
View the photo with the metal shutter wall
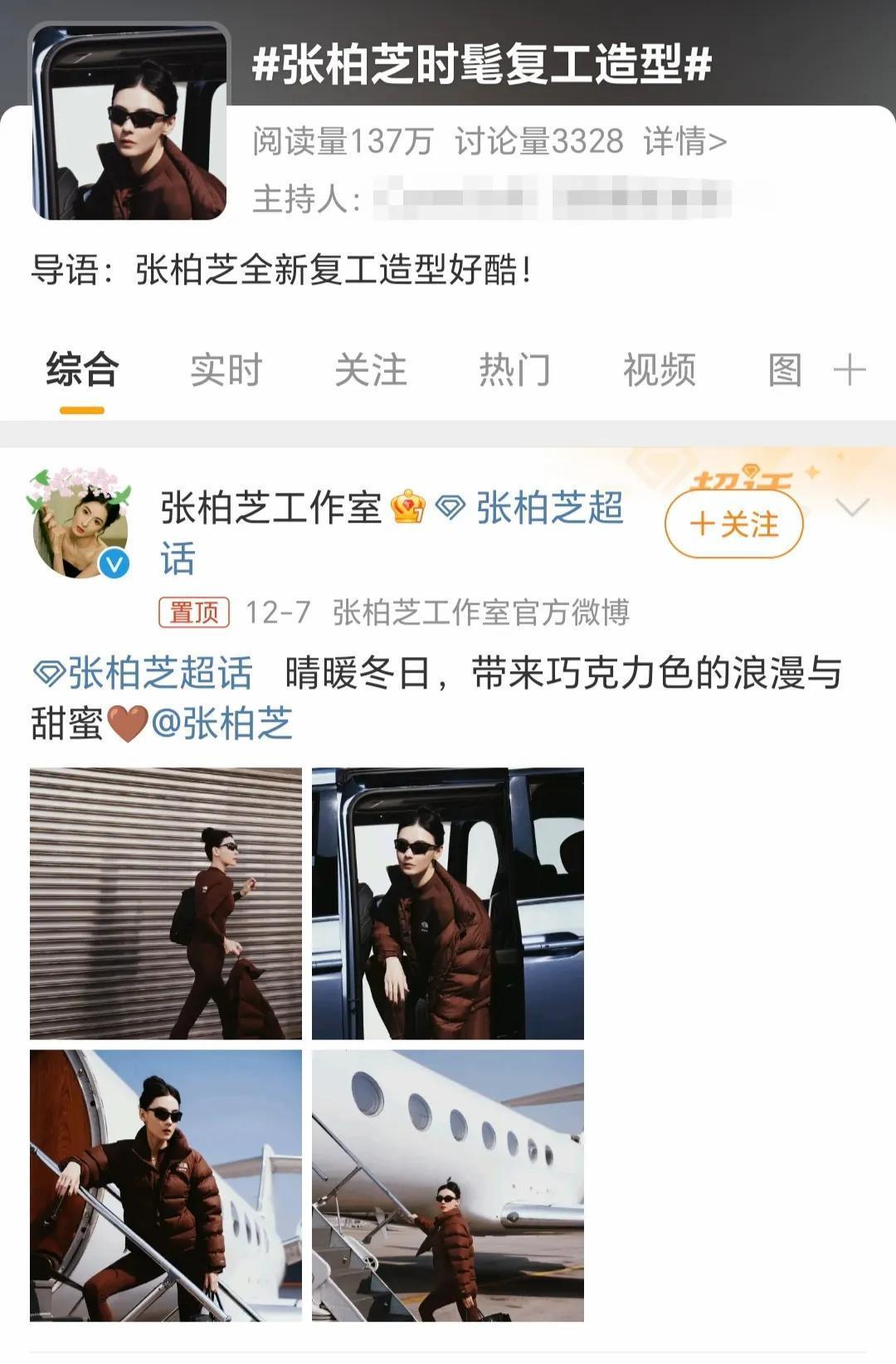(166, 904)
